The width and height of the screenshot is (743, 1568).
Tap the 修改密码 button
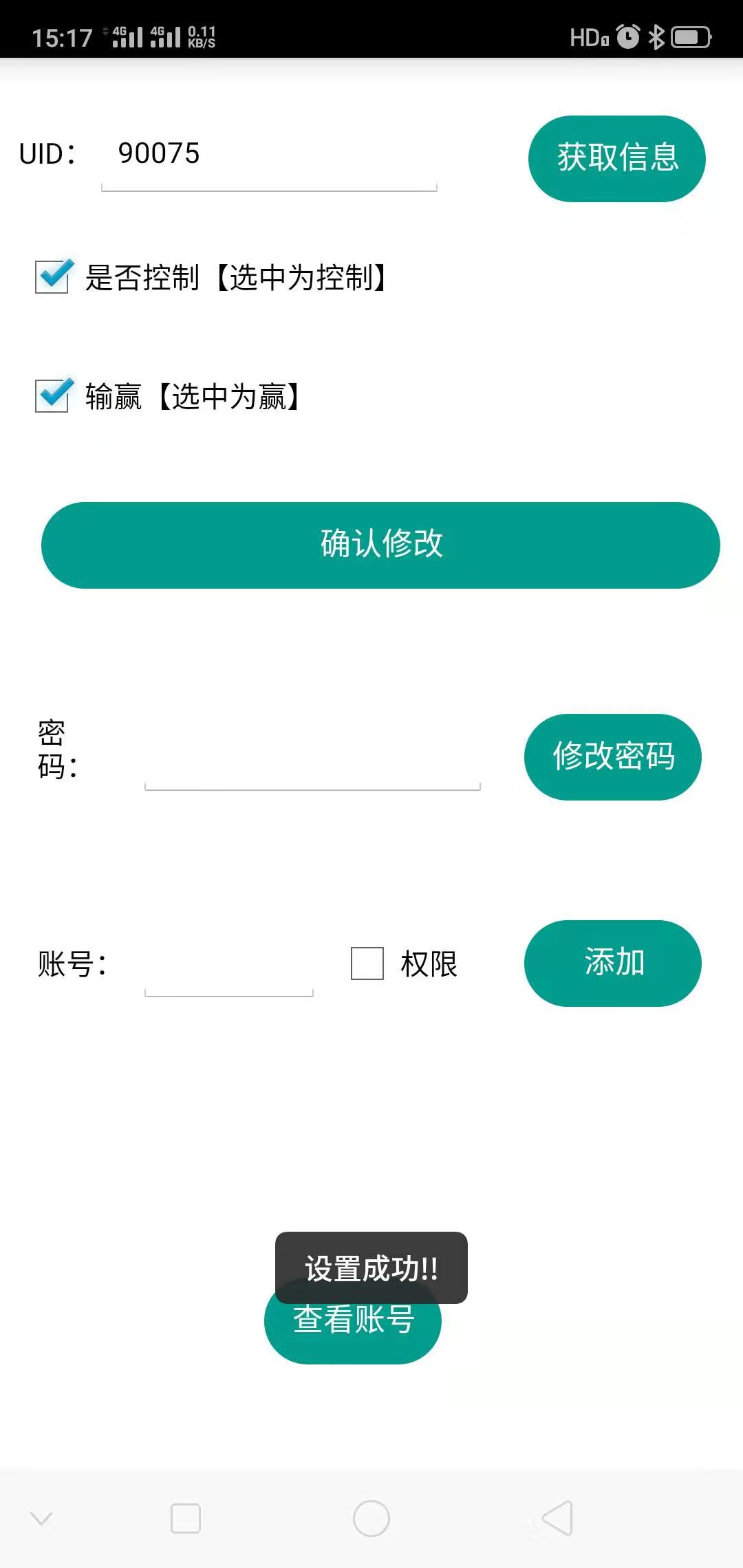click(x=612, y=757)
